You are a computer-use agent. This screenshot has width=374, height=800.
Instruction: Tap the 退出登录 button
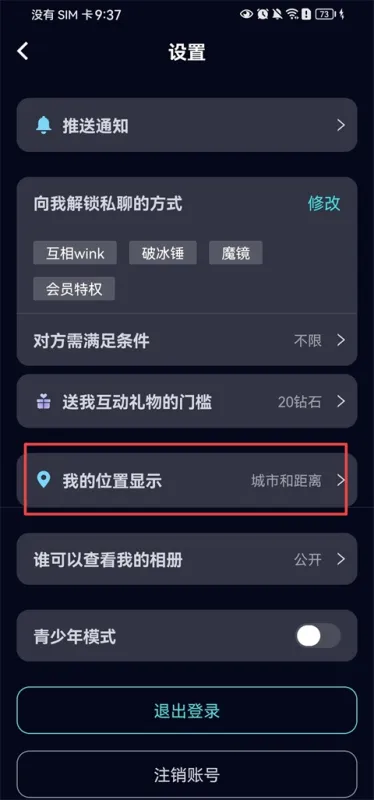pos(187,711)
